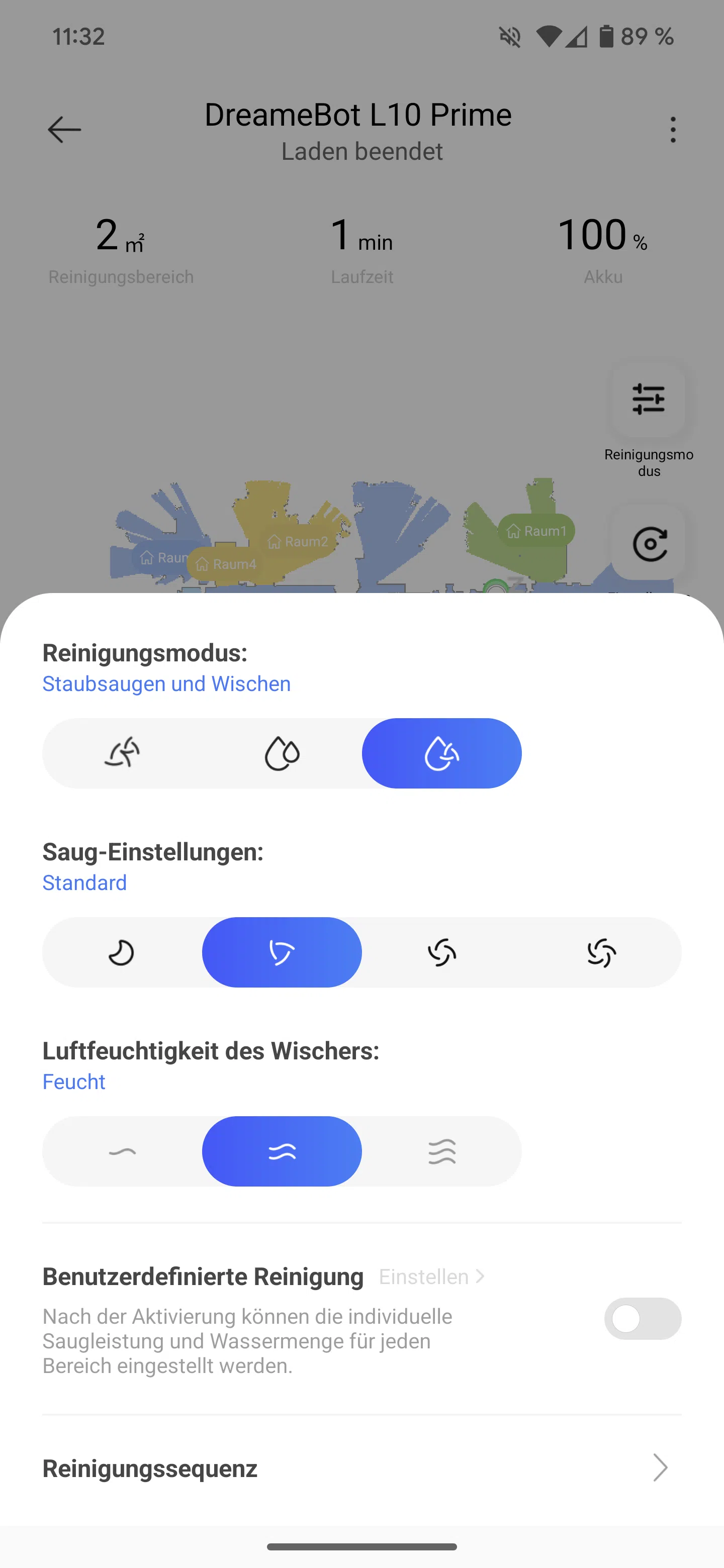The height and width of the screenshot is (1568, 724).
Task: Set suction to turbo maximum level
Action: click(x=602, y=952)
